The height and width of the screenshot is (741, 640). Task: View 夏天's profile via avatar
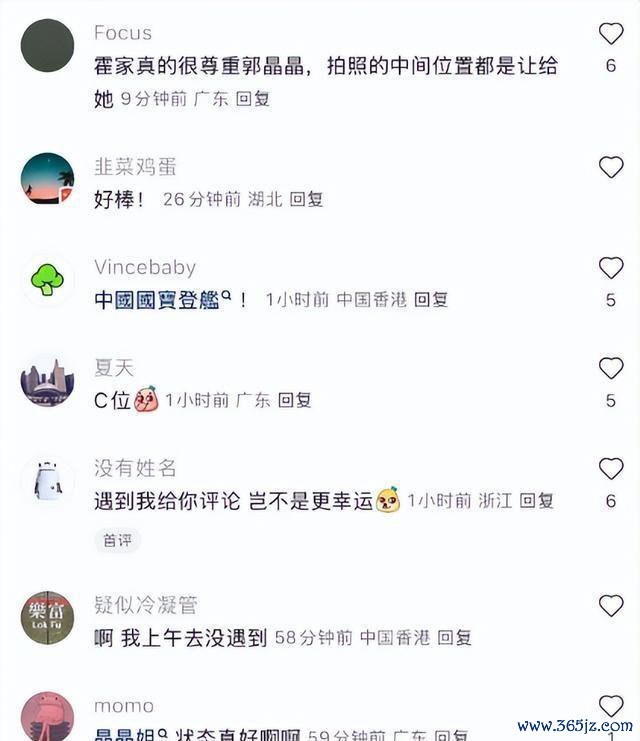click(47, 380)
